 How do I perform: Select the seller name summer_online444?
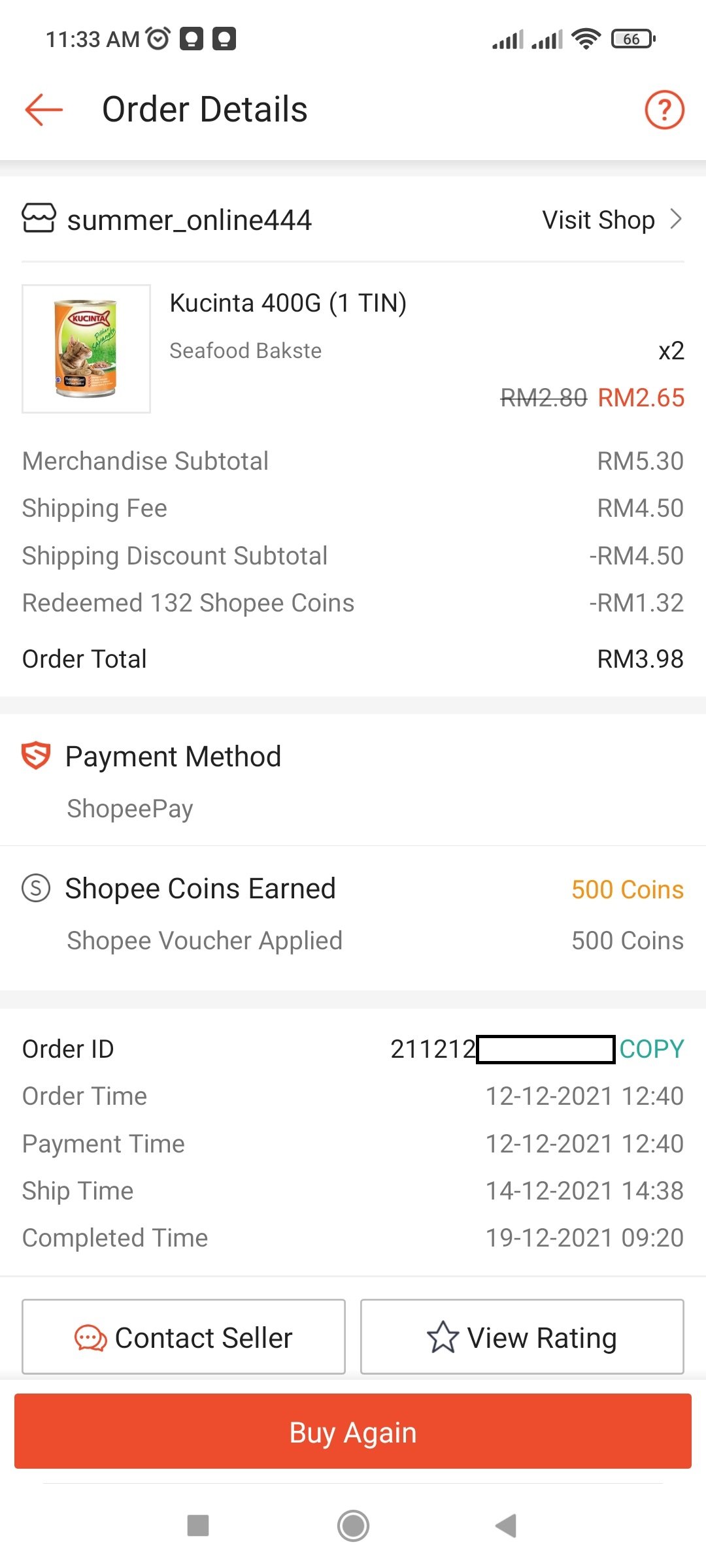[190, 221]
